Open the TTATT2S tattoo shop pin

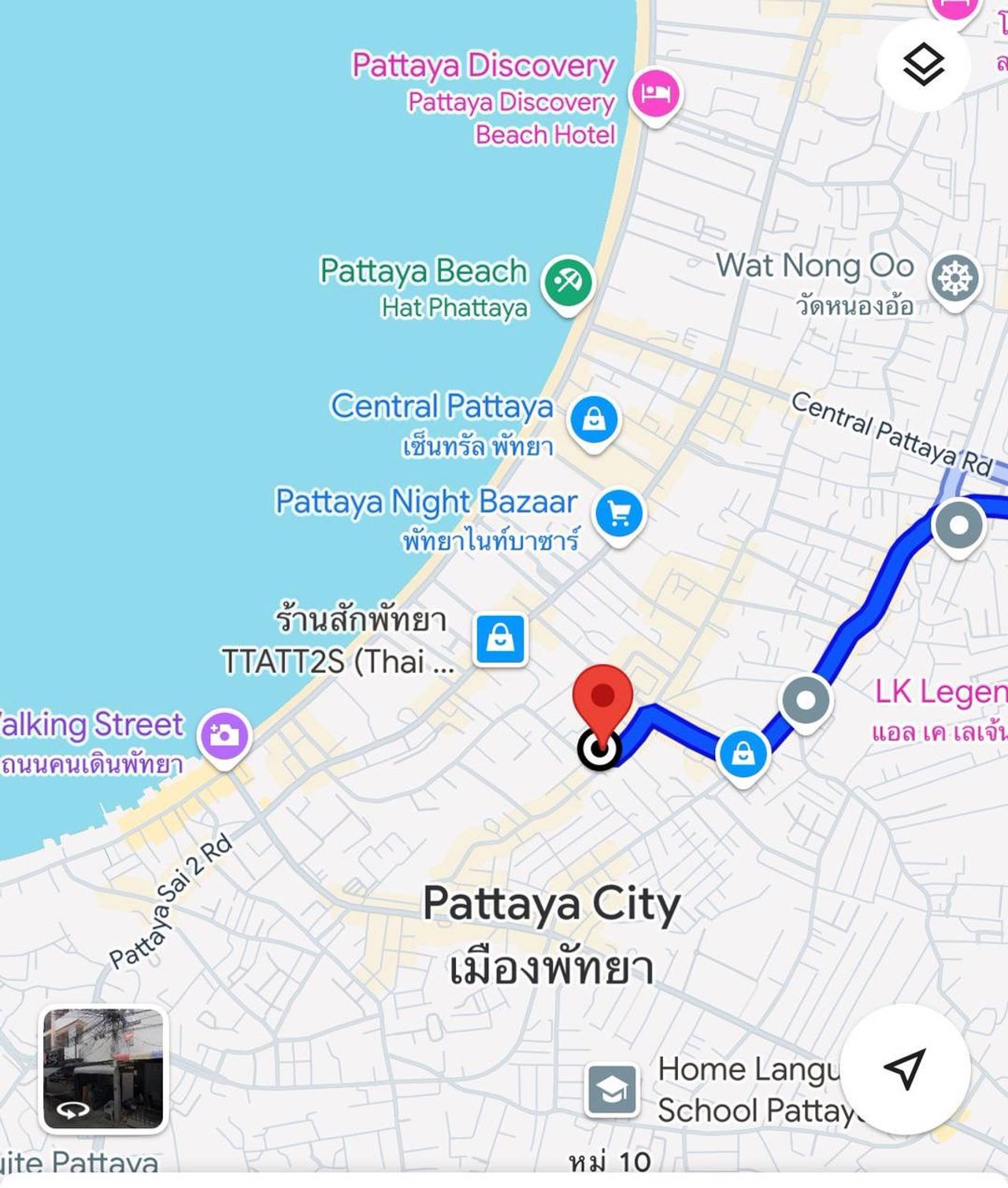pos(500,639)
